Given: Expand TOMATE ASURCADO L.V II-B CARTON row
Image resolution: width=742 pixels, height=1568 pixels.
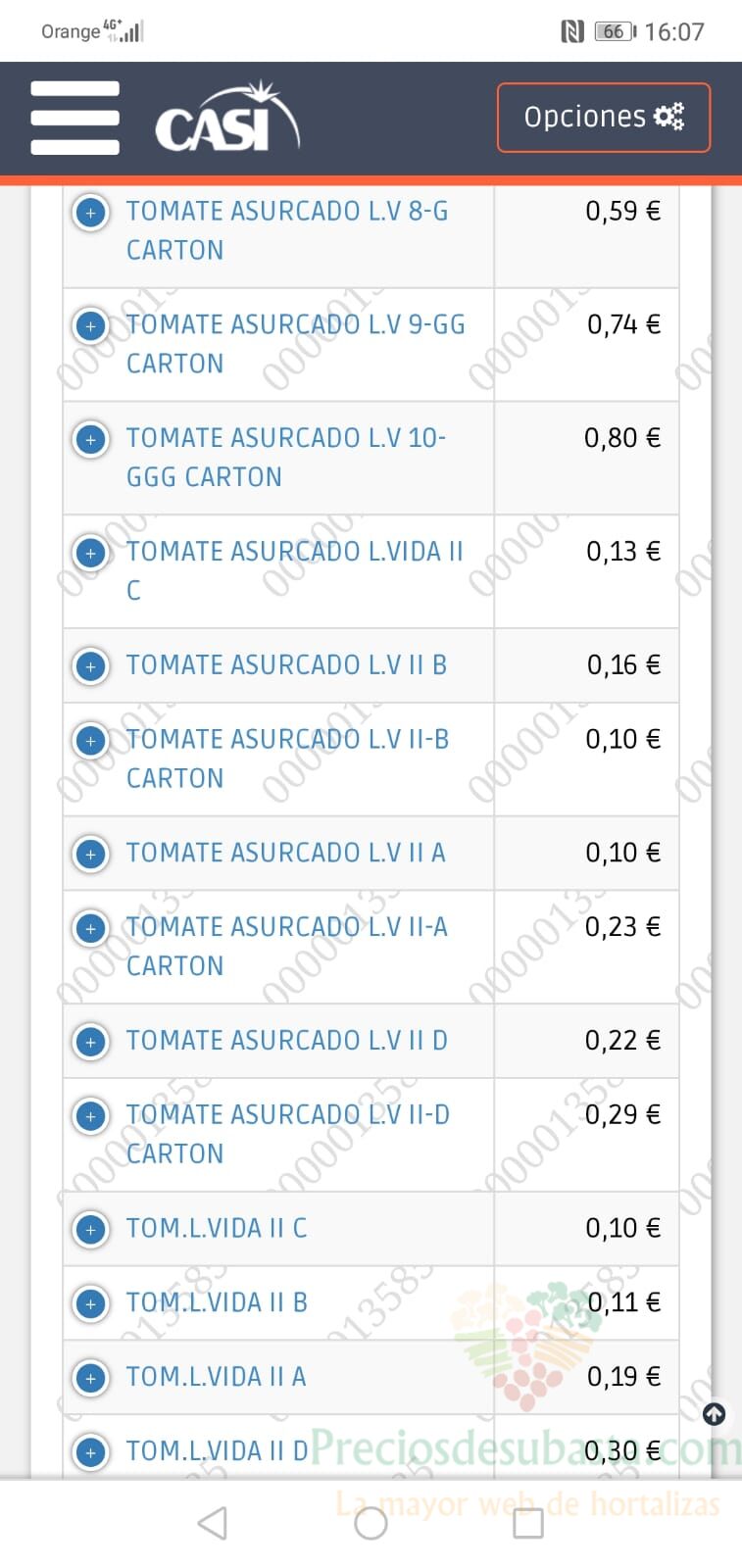Looking at the screenshot, I should [91, 740].
